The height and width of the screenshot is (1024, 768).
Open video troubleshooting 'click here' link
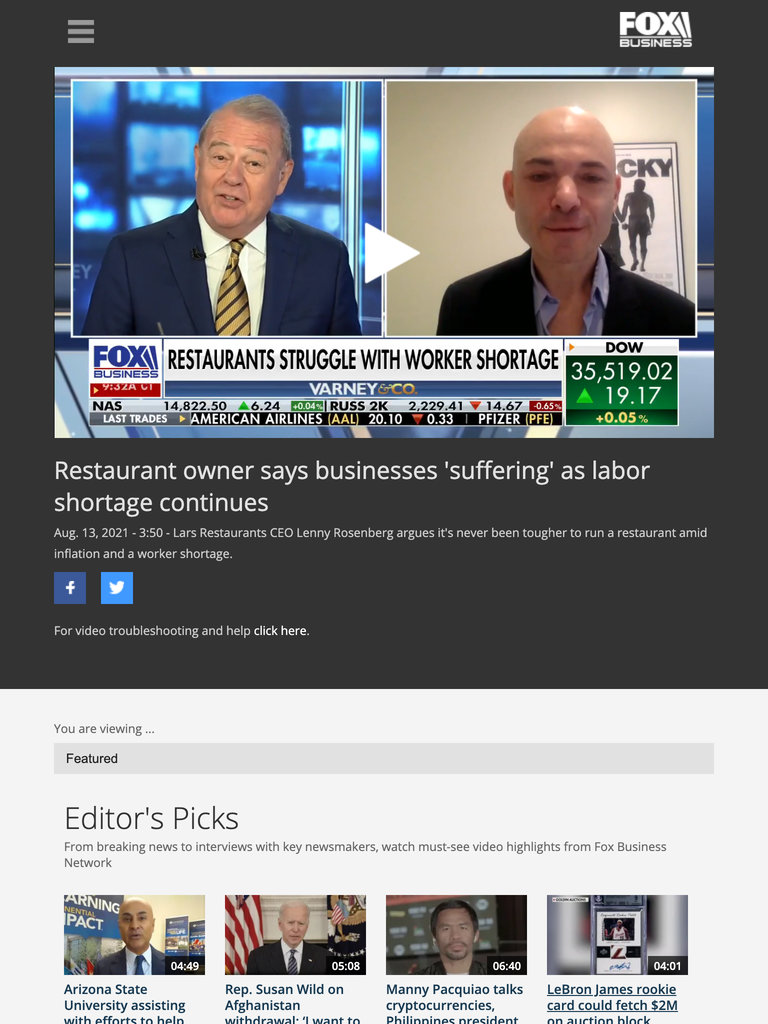(280, 631)
